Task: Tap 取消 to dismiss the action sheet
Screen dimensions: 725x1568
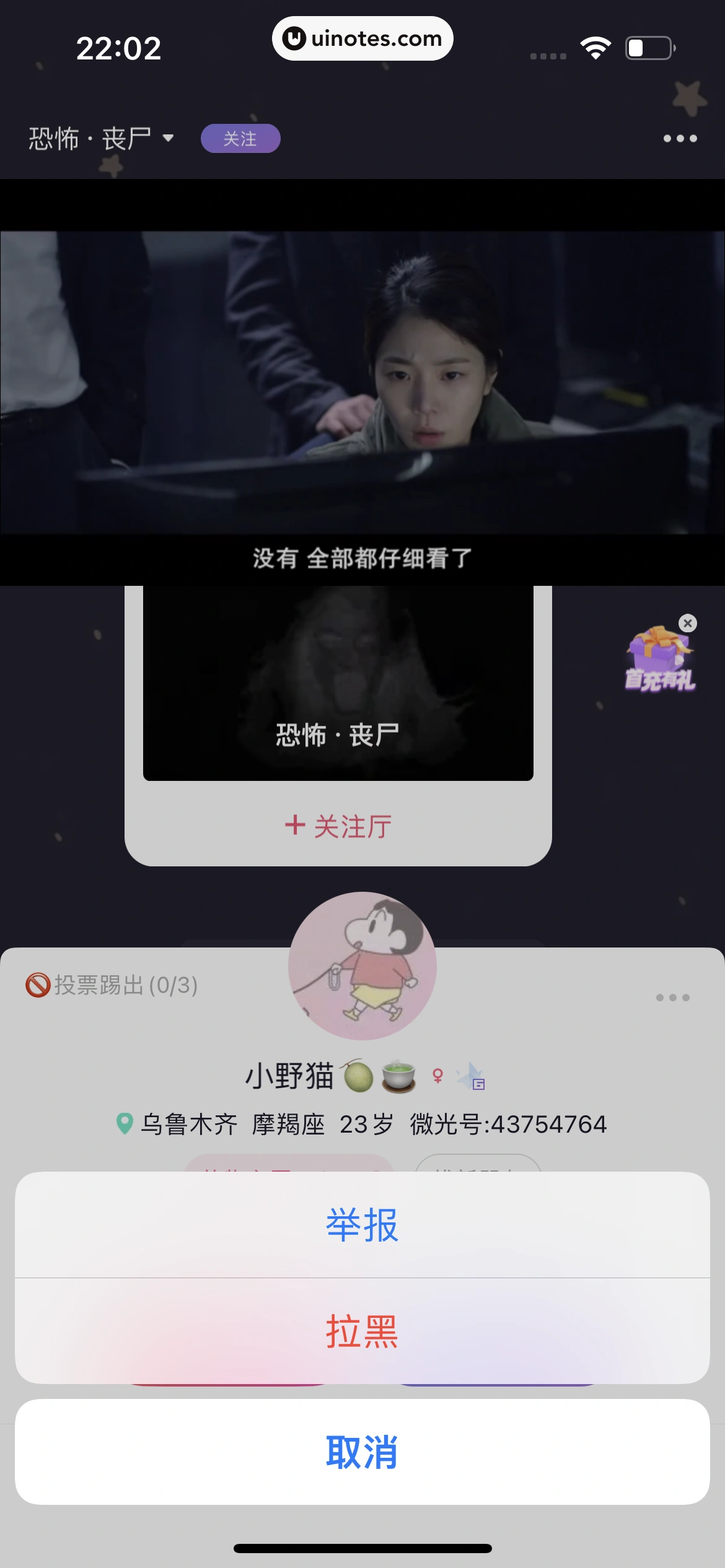Action: 362,1452
